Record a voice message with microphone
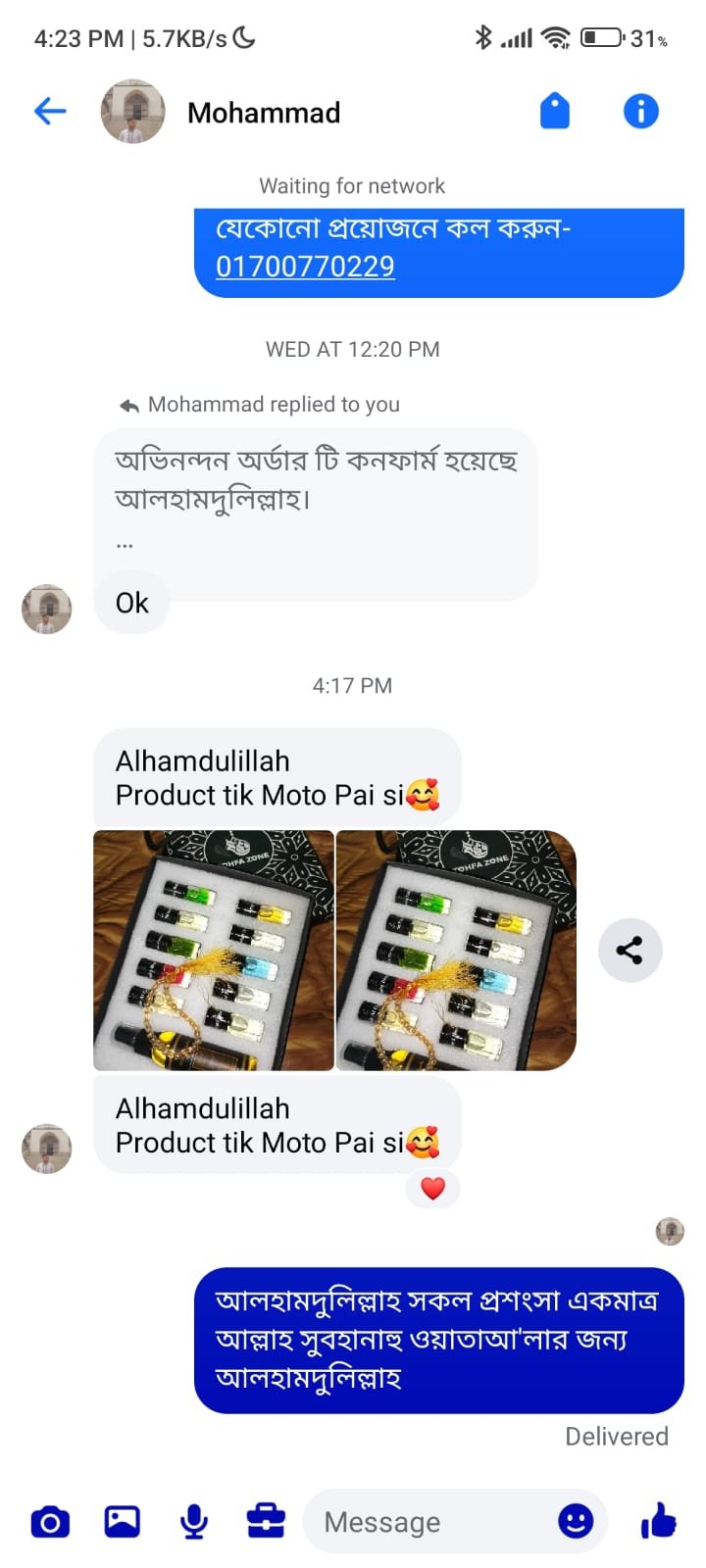The image size is (706, 1568). (194, 1522)
